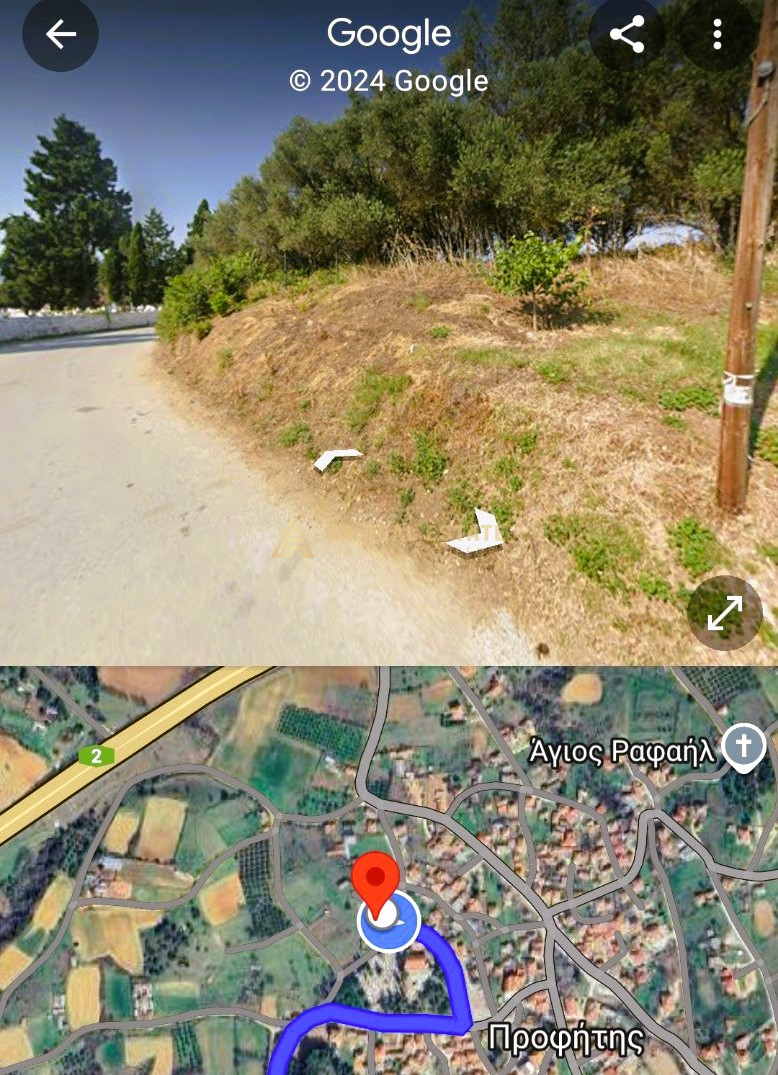The width and height of the screenshot is (778, 1075).
Task: Expand Street View to full screen
Action: click(725, 613)
